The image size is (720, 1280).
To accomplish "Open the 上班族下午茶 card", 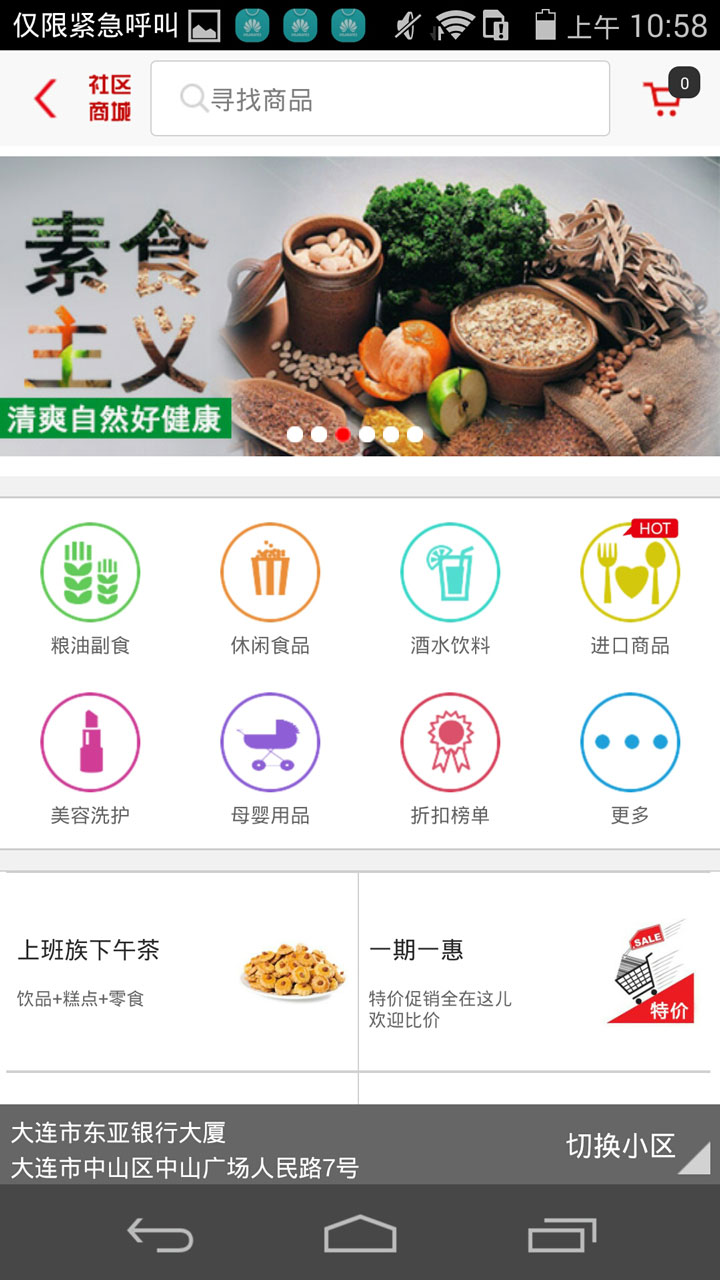I will click(181, 971).
